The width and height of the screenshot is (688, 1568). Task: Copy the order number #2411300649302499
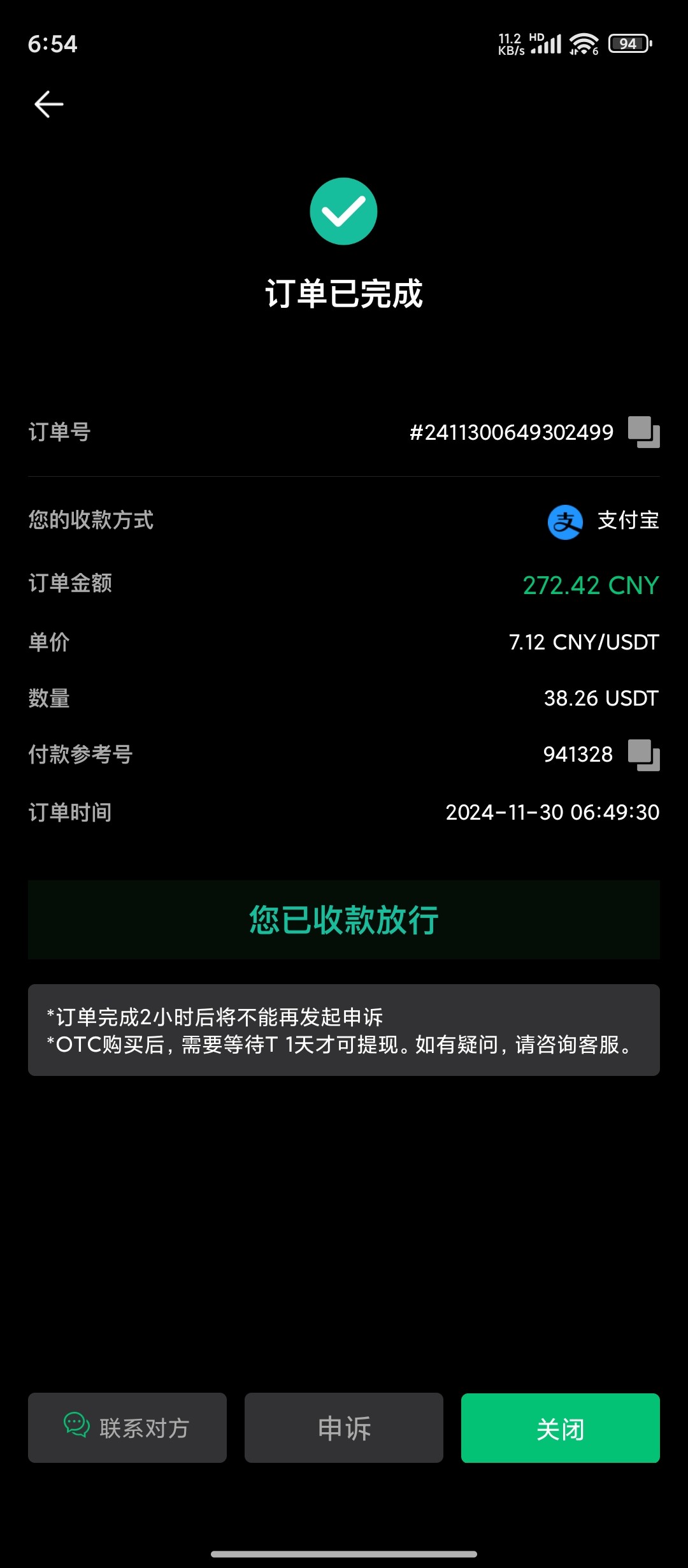click(643, 432)
